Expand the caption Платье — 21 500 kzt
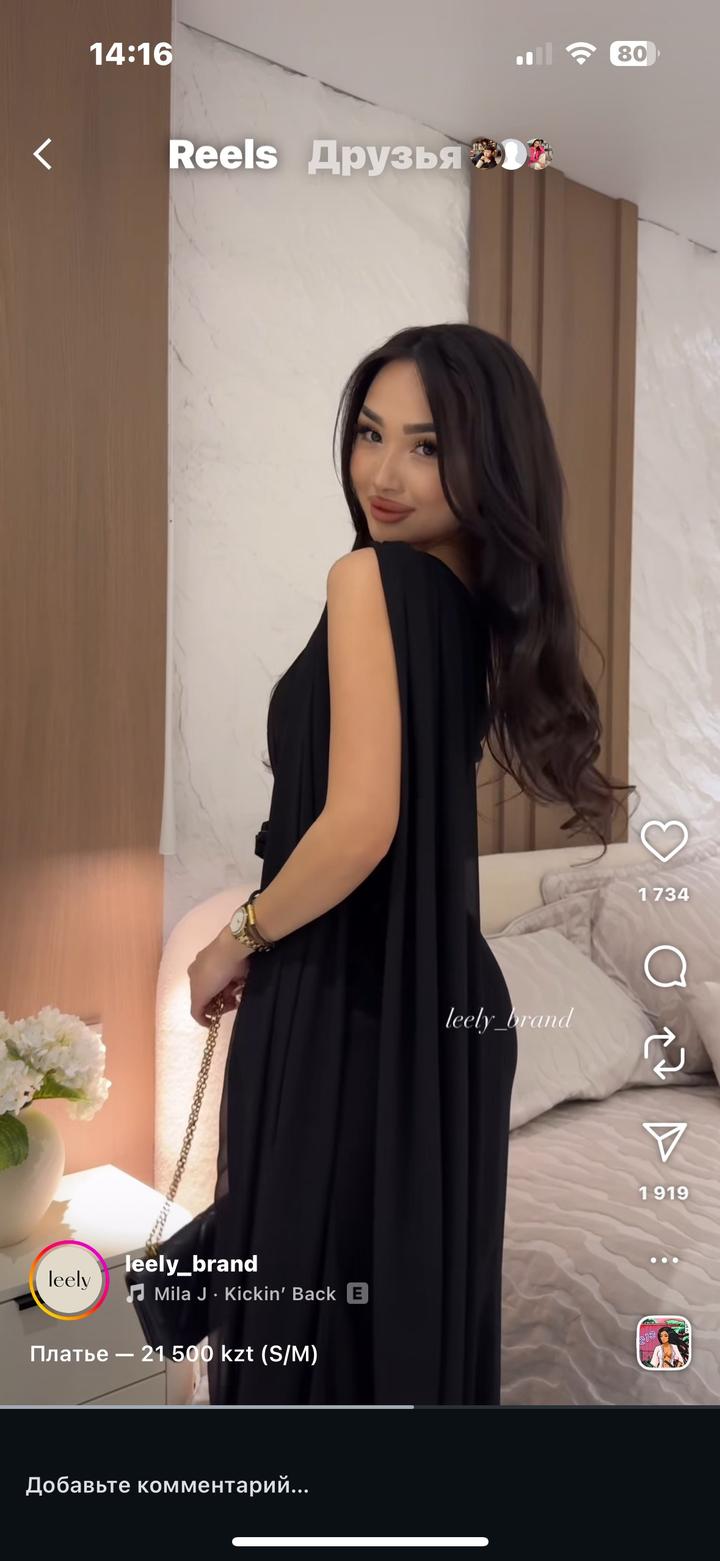The height and width of the screenshot is (1561, 720). coord(174,1354)
